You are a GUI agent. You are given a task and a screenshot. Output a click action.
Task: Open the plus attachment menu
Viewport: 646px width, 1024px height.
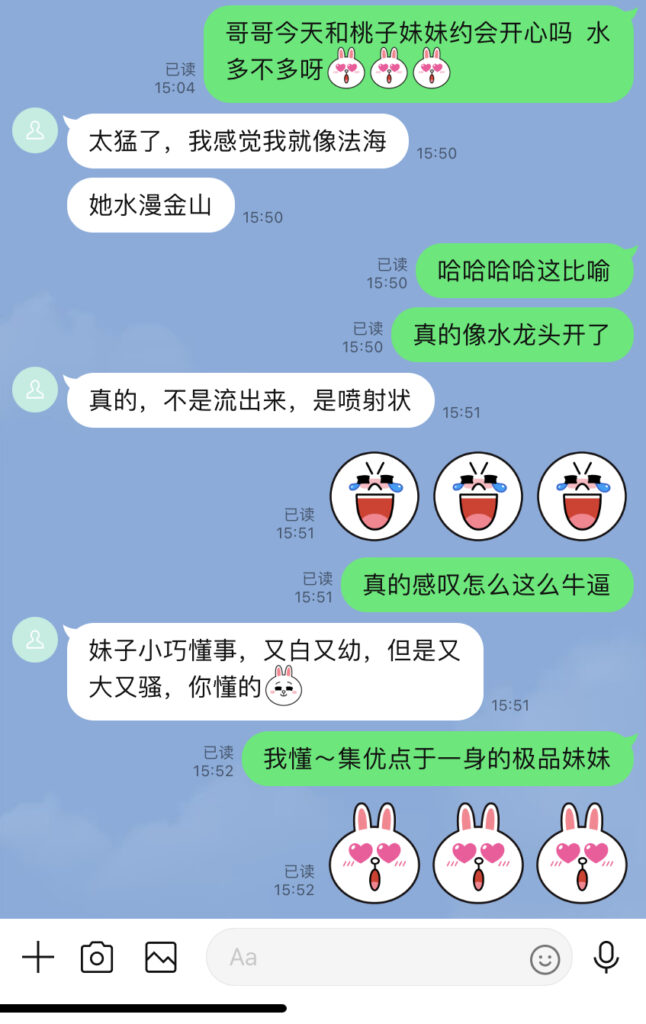[x=38, y=957]
